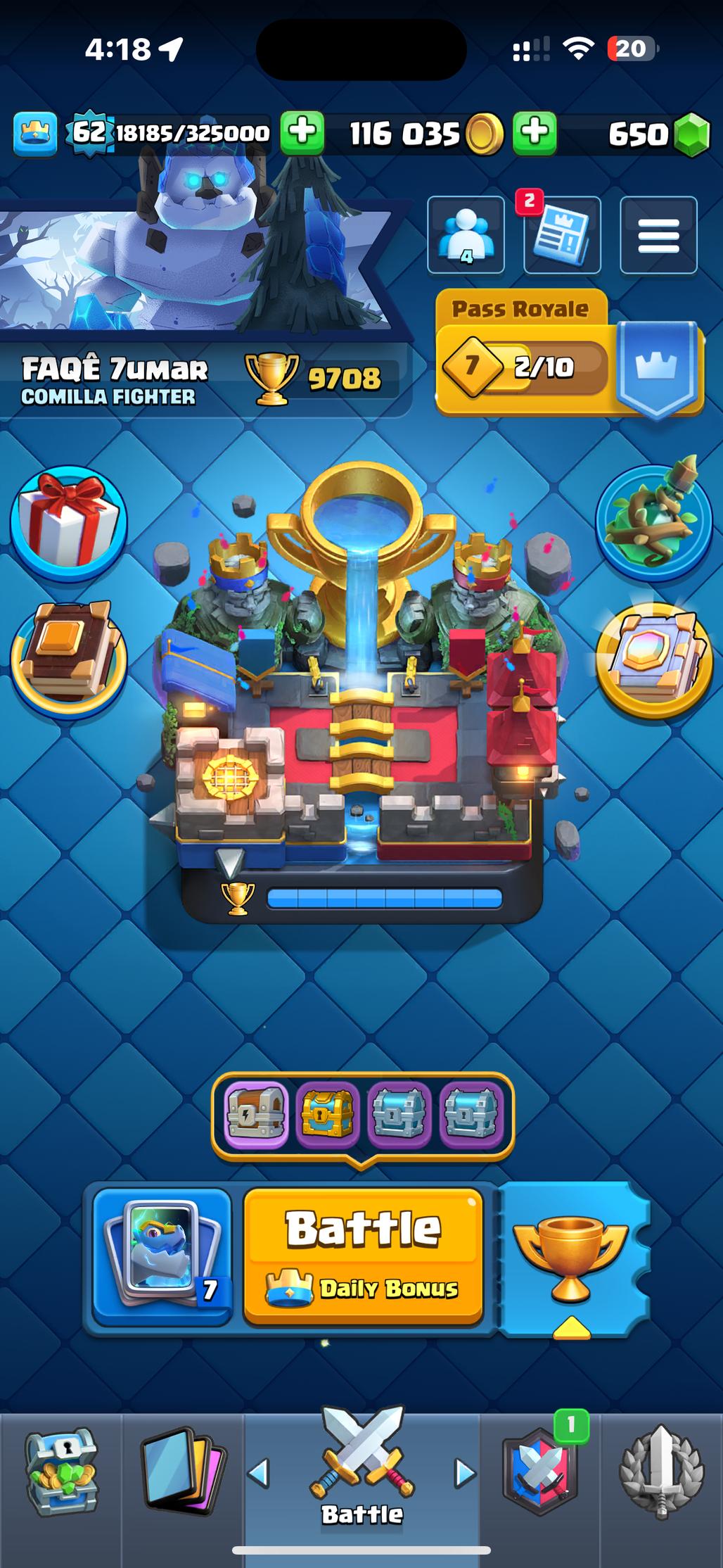Open the news feed icon
This screenshot has width=723, height=1568.
point(561,235)
